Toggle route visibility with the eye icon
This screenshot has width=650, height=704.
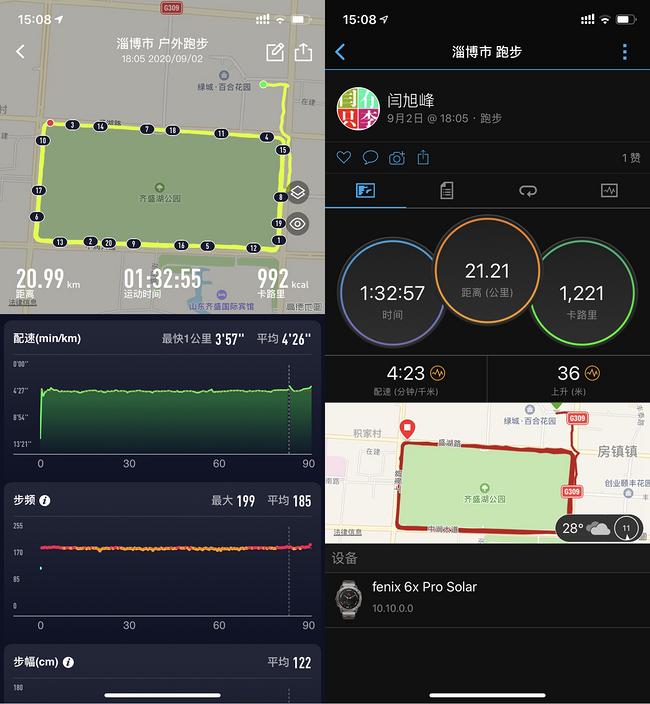pos(297,224)
